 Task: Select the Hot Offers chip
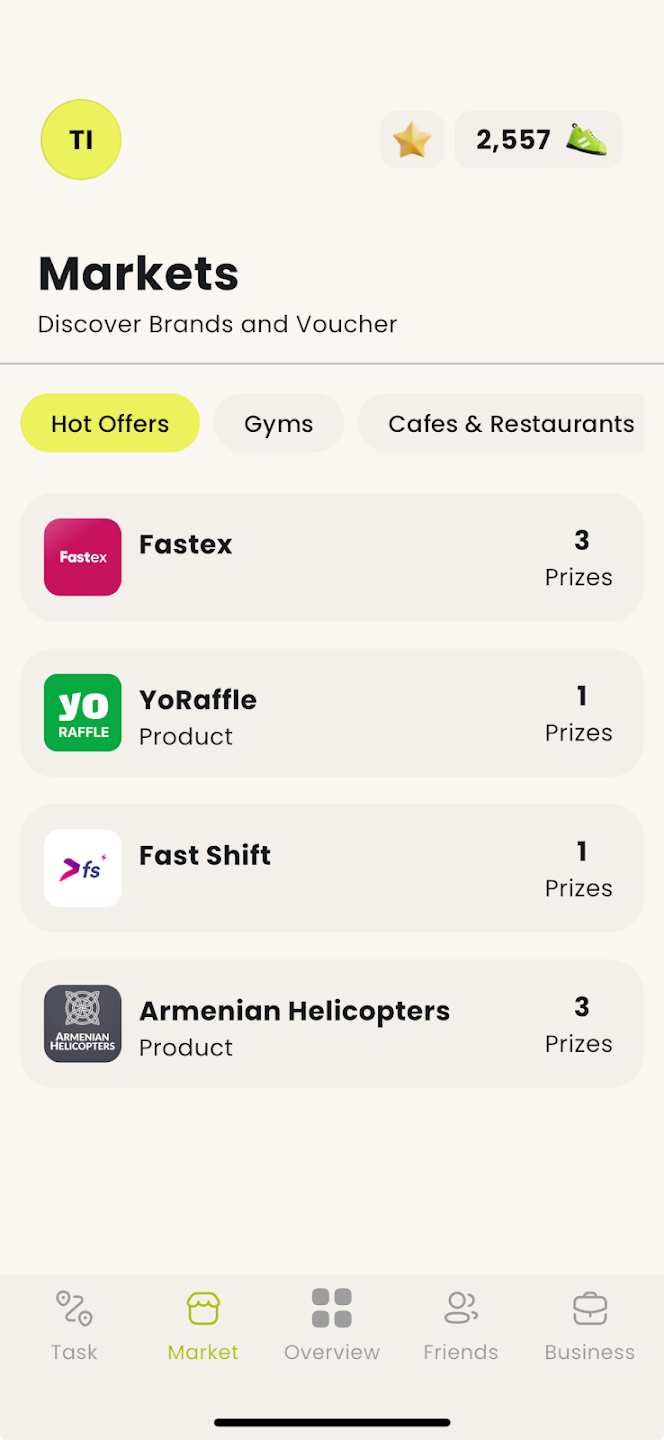click(x=110, y=423)
